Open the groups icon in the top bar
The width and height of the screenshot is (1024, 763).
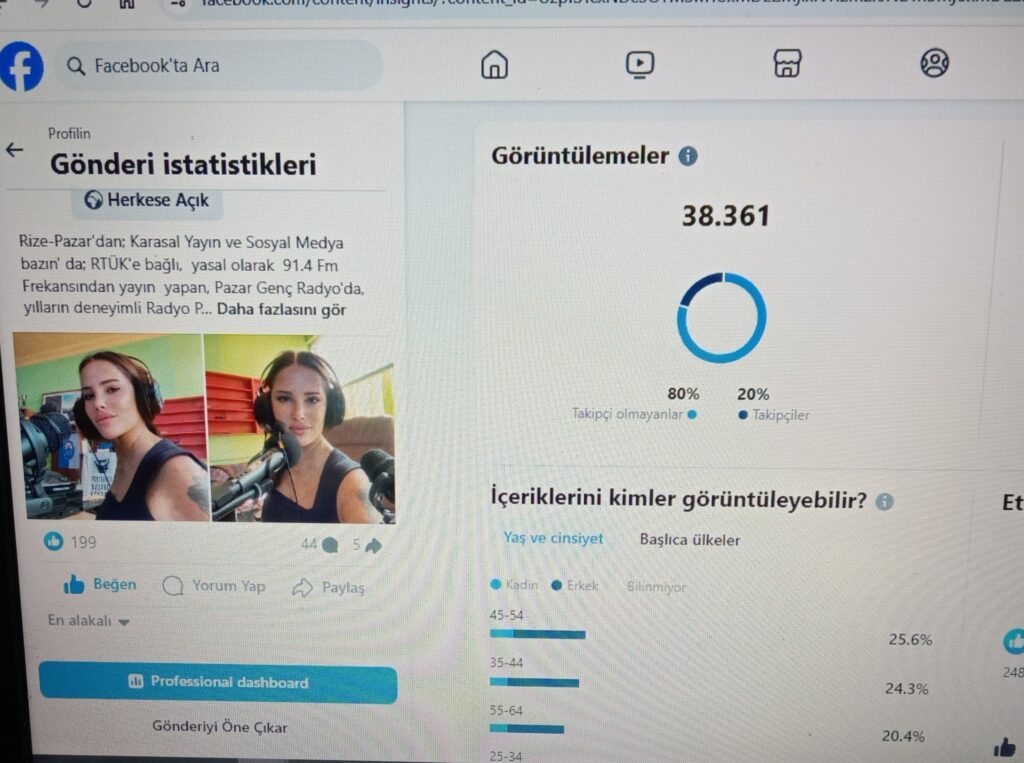pos(934,64)
